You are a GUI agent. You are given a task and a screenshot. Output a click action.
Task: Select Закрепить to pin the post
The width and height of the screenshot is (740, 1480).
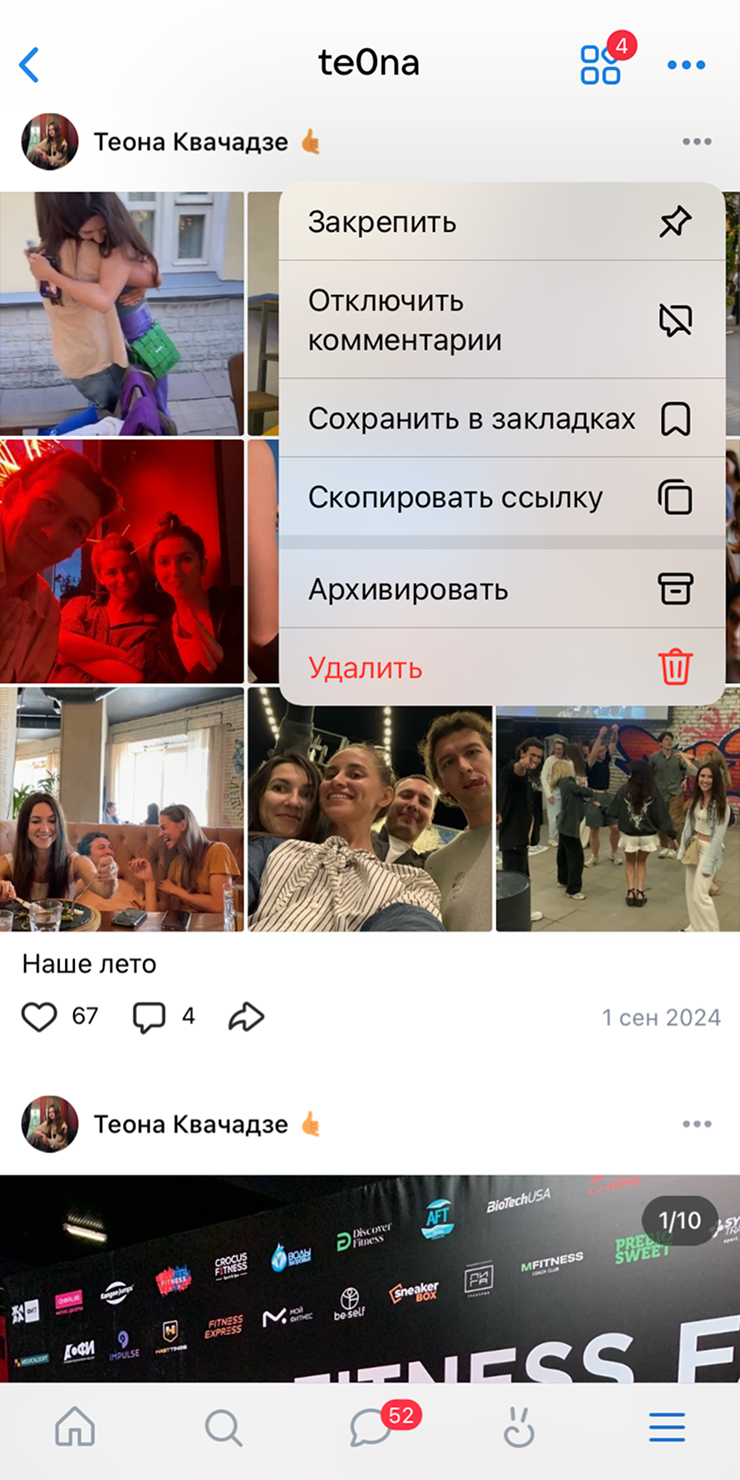tap(500, 222)
